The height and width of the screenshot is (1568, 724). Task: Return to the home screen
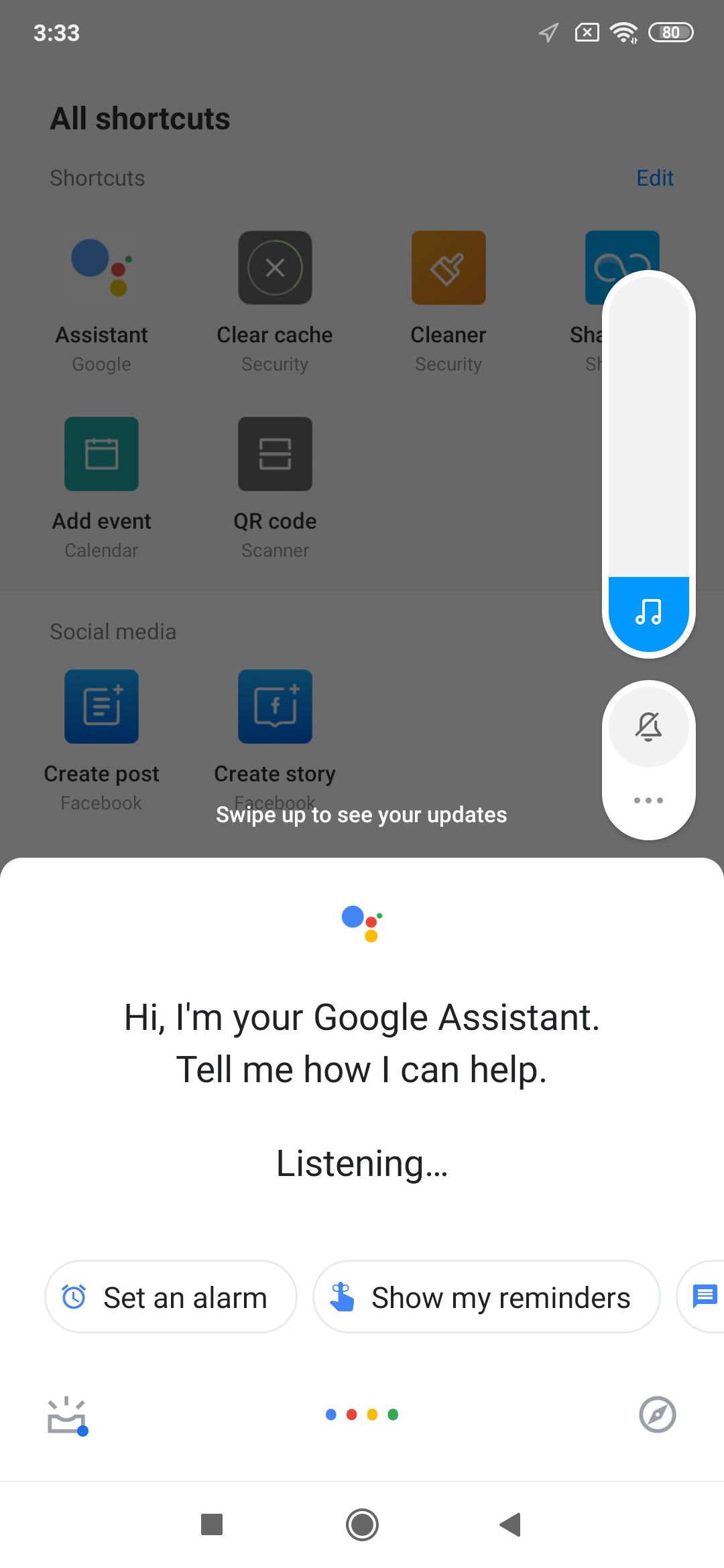(x=362, y=1524)
